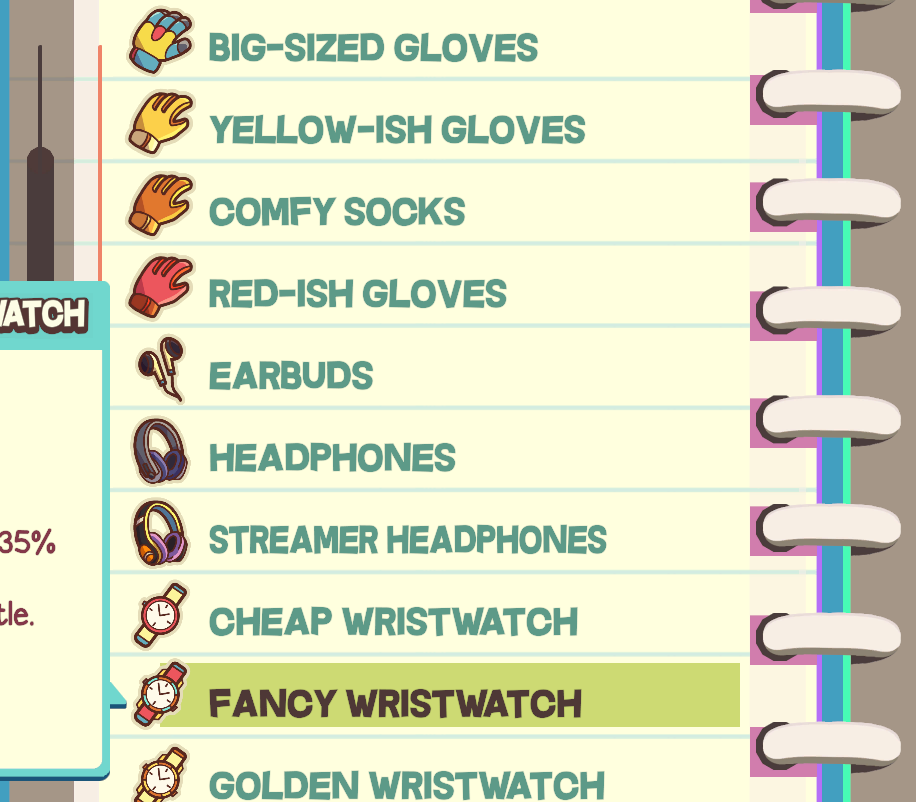Choose the Comfy Socks item
This screenshot has height=802, width=916.
point(337,212)
